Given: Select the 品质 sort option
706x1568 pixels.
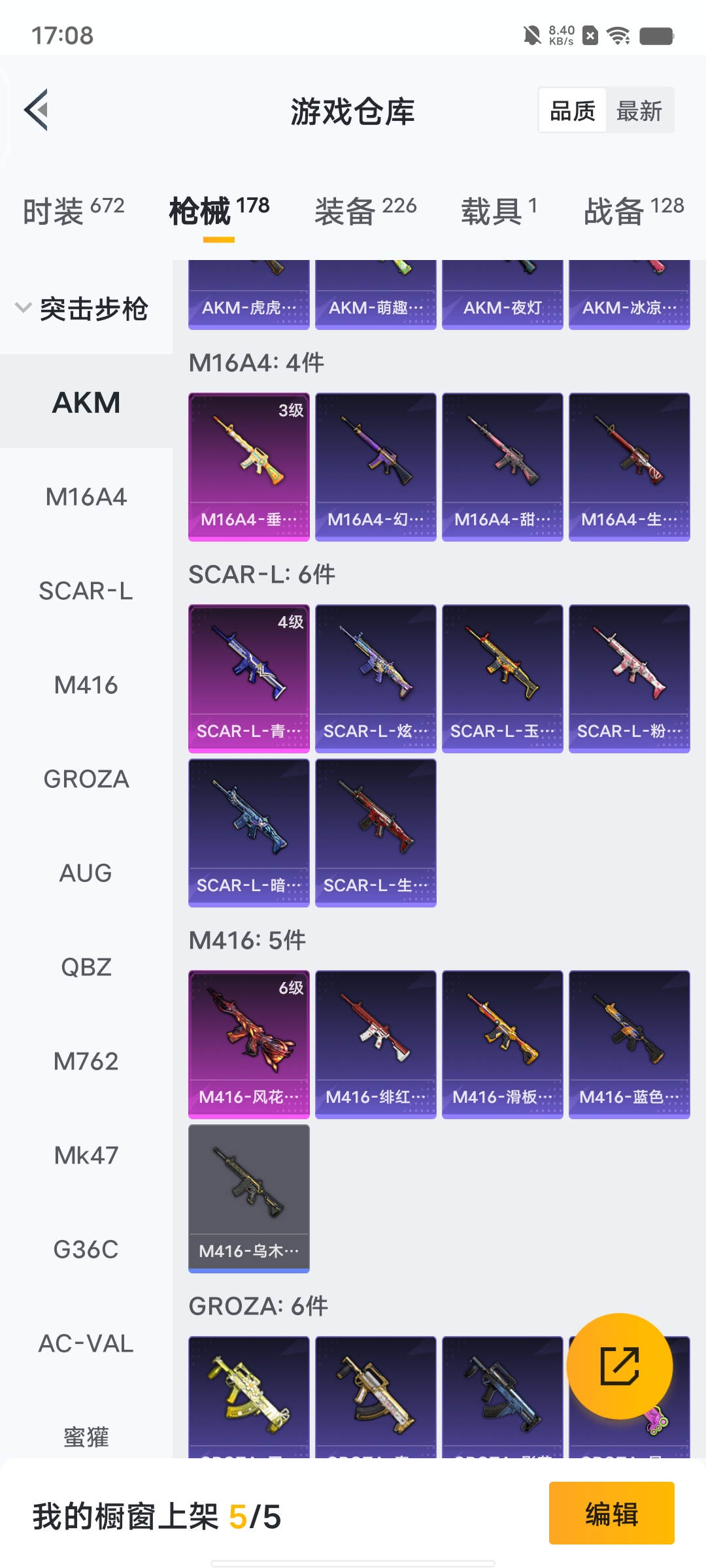Looking at the screenshot, I should coord(573,110).
